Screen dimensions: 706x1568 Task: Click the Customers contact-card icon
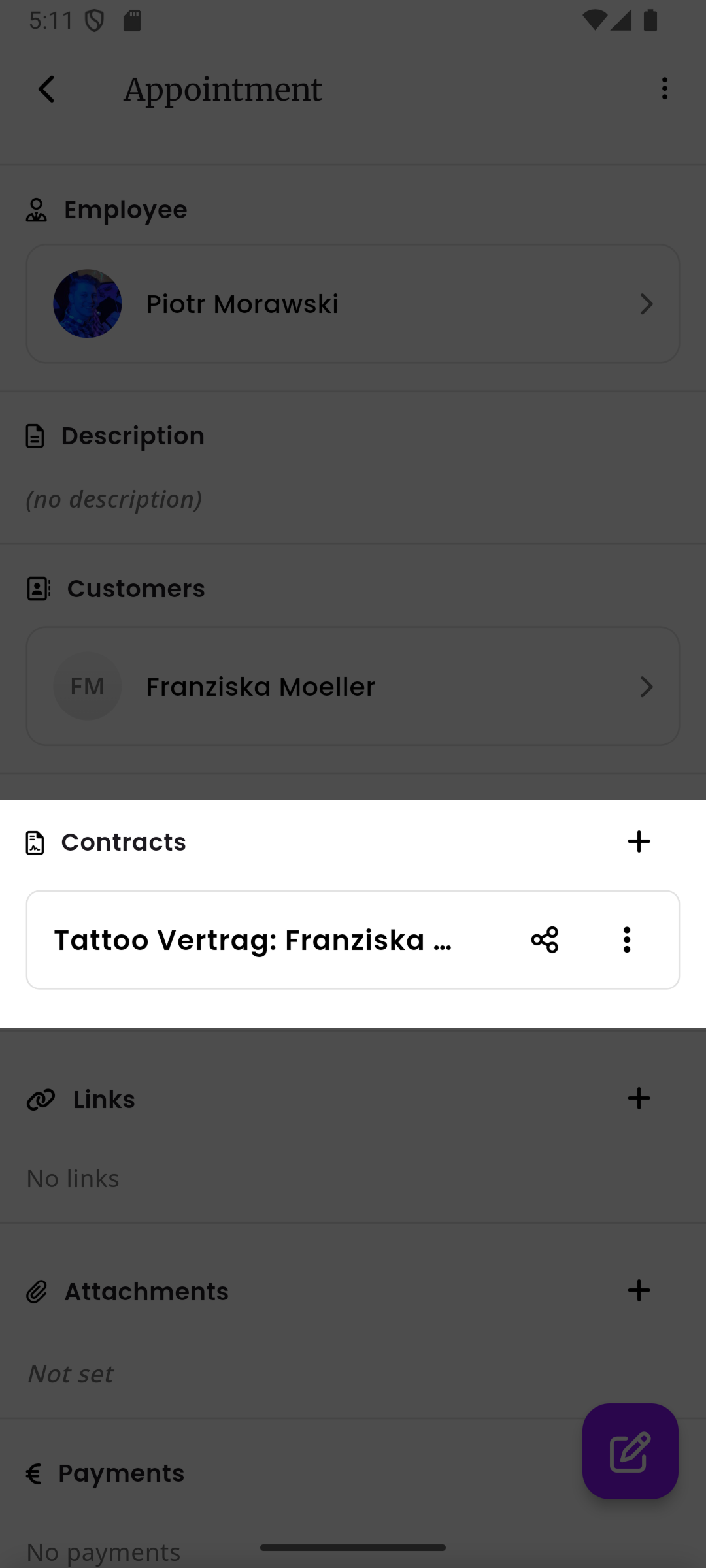coord(36,588)
